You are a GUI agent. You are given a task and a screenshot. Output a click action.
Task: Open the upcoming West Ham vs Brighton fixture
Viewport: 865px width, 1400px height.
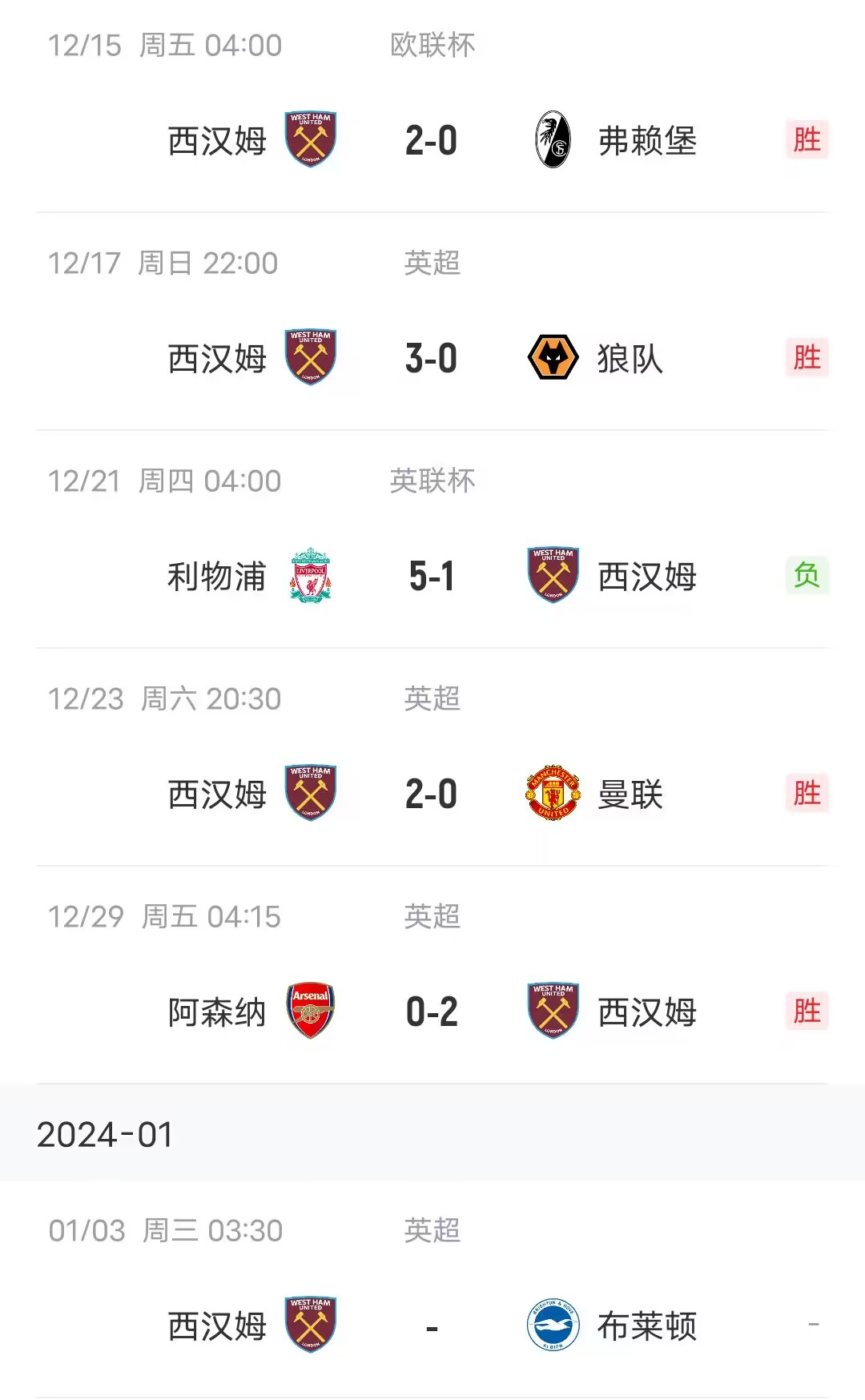432,1289
